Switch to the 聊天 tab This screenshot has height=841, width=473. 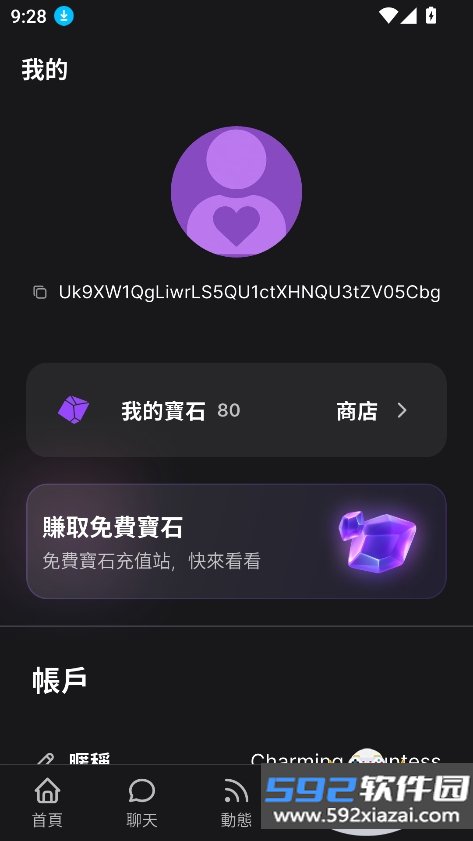click(x=142, y=802)
